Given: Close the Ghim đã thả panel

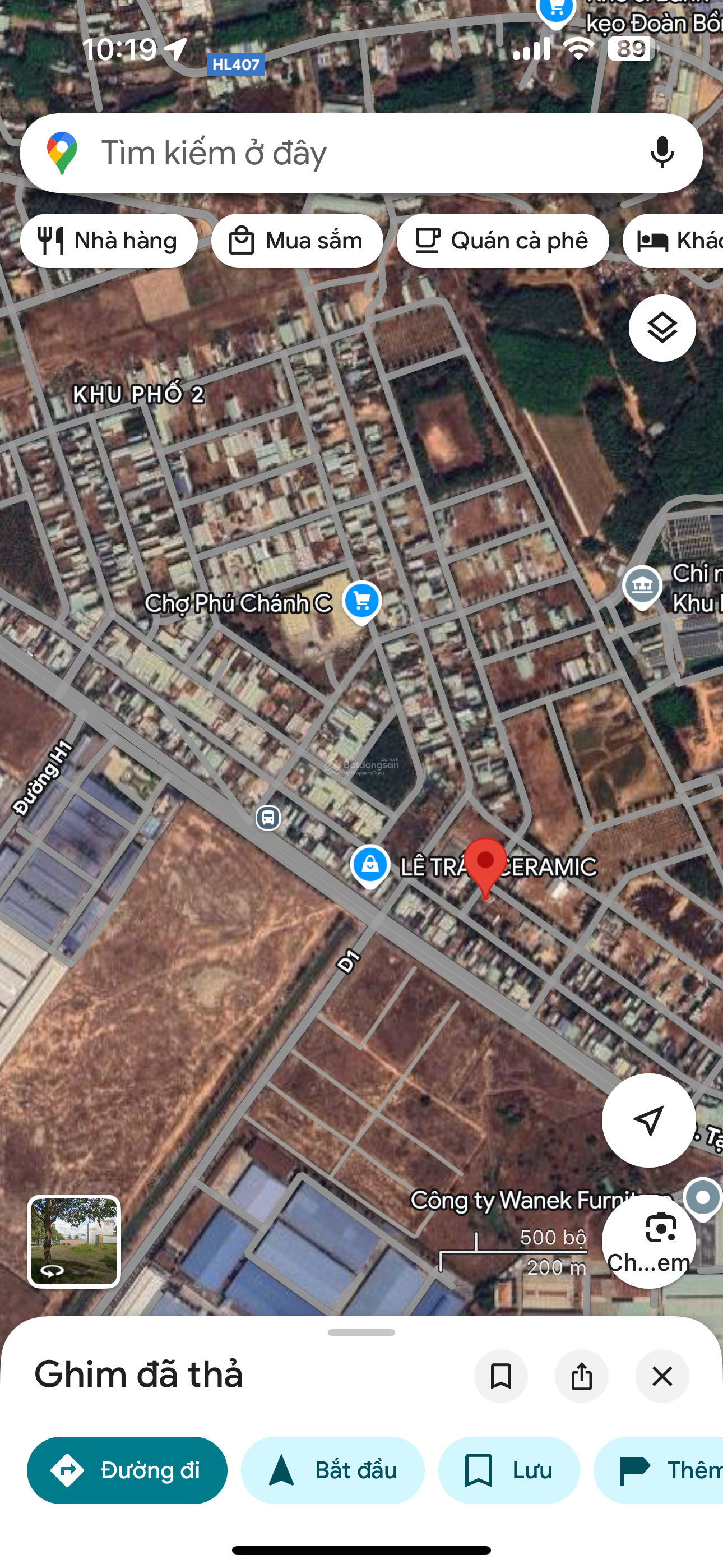Looking at the screenshot, I should (661, 1376).
